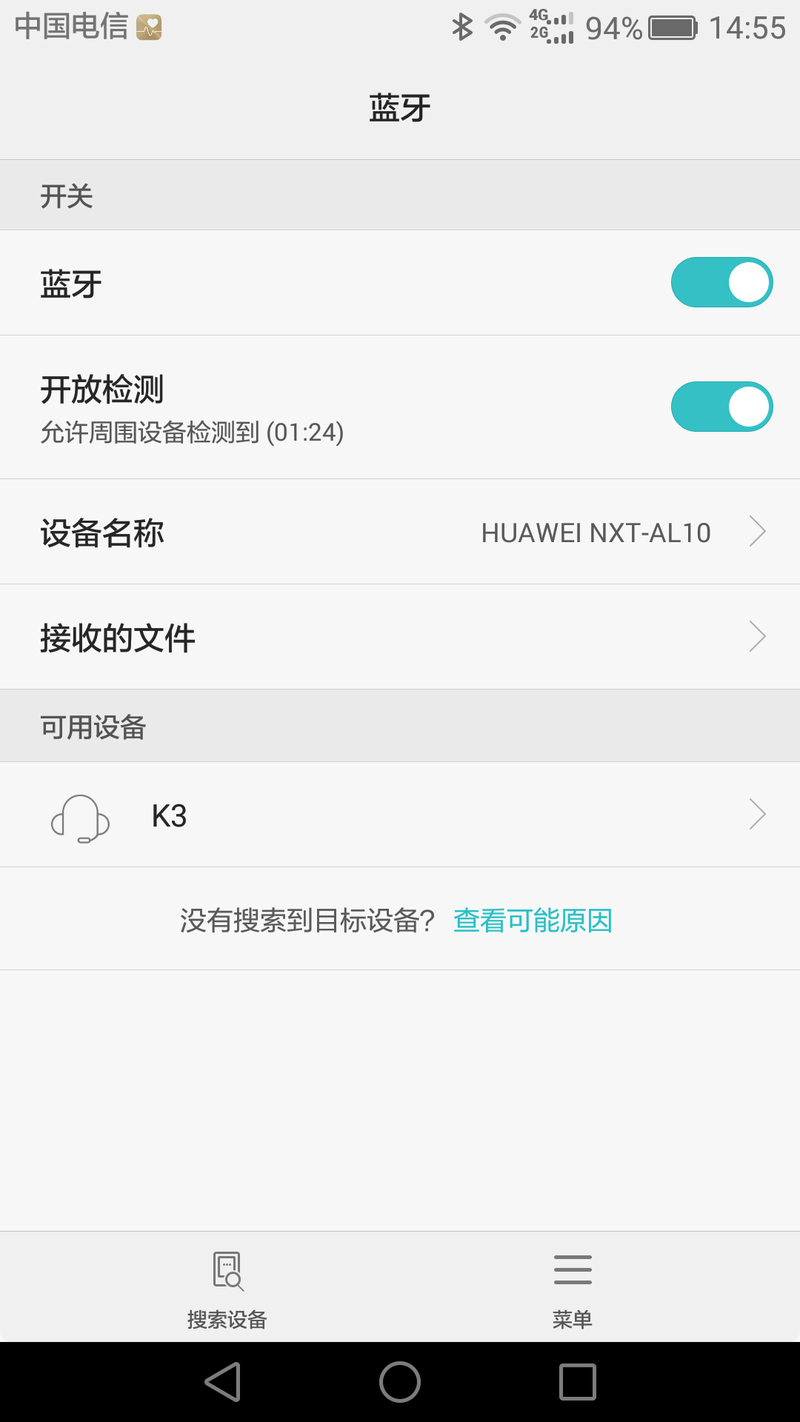Open 设备名称 to rename the device
The width and height of the screenshot is (800, 1422).
[400, 532]
